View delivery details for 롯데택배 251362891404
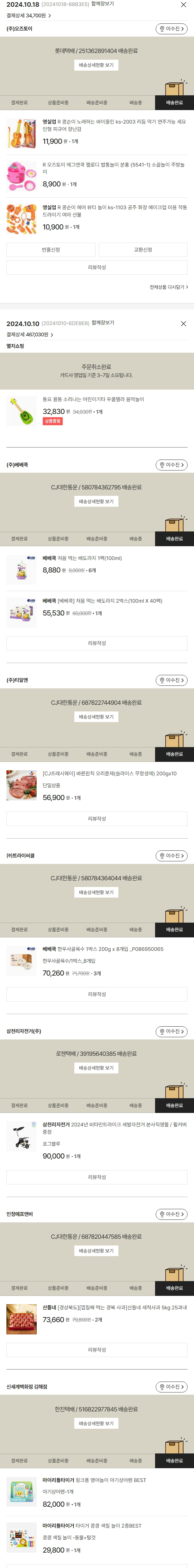 (x=97, y=65)
